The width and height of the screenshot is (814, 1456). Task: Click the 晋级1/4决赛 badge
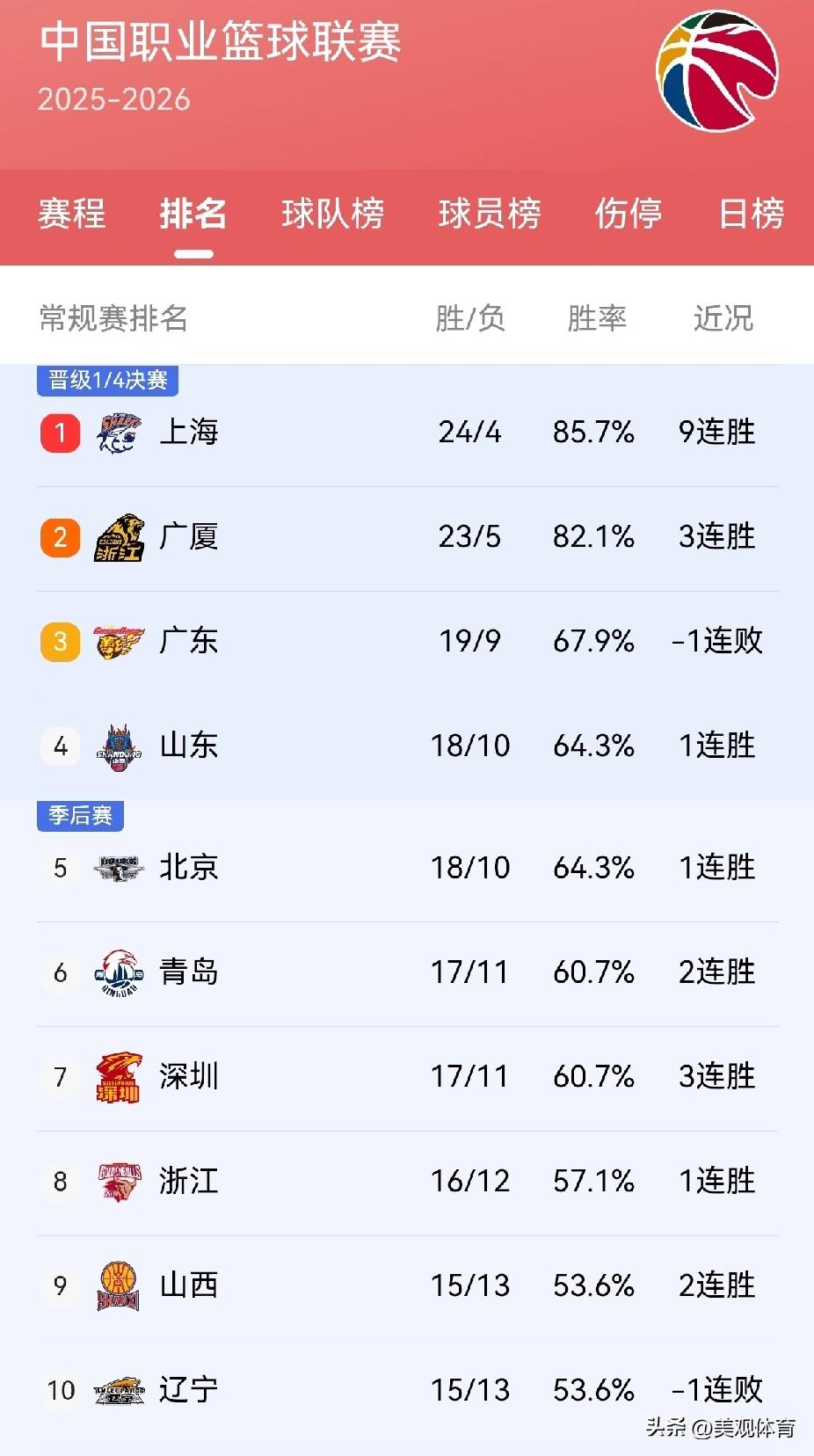(107, 381)
